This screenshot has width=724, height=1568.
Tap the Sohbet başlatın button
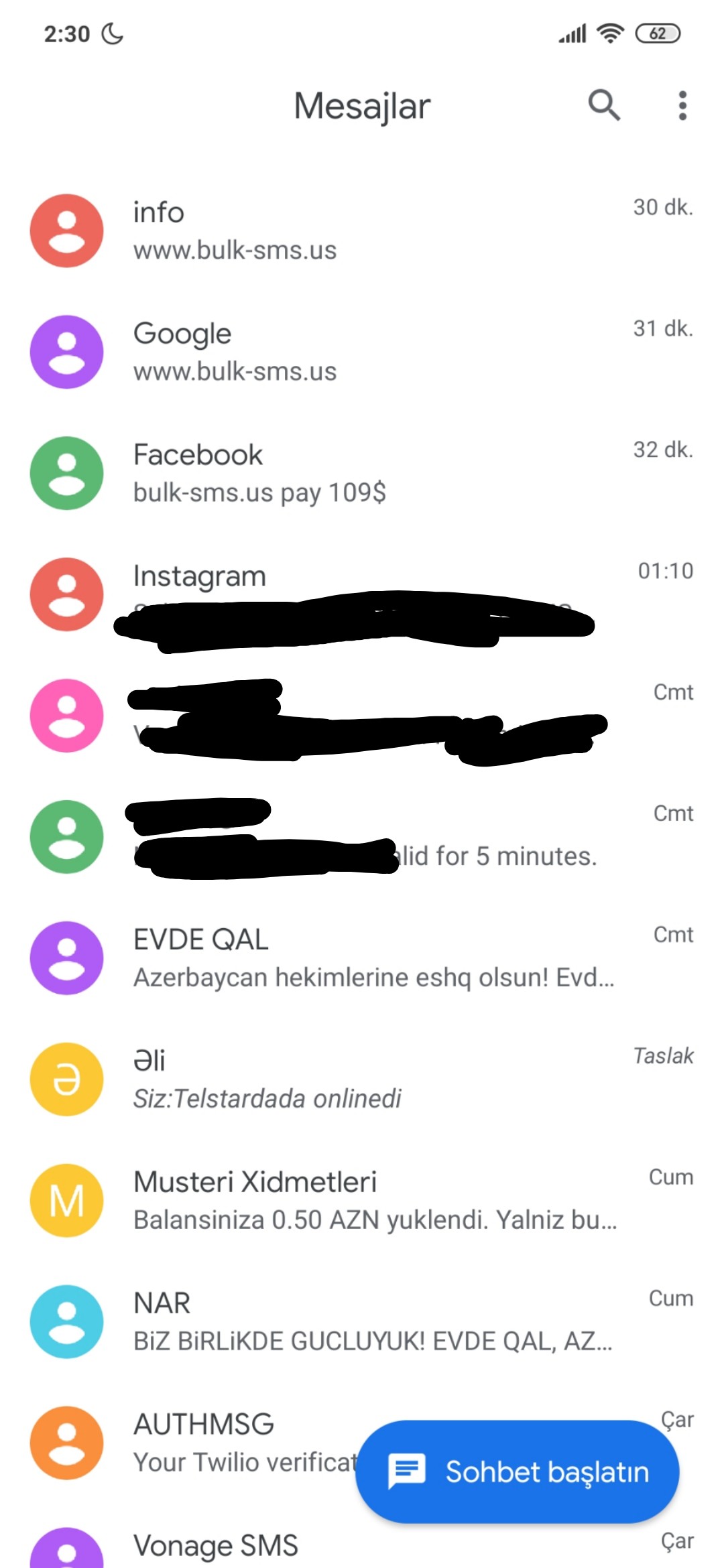pyautogui.click(x=518, y=1472)
